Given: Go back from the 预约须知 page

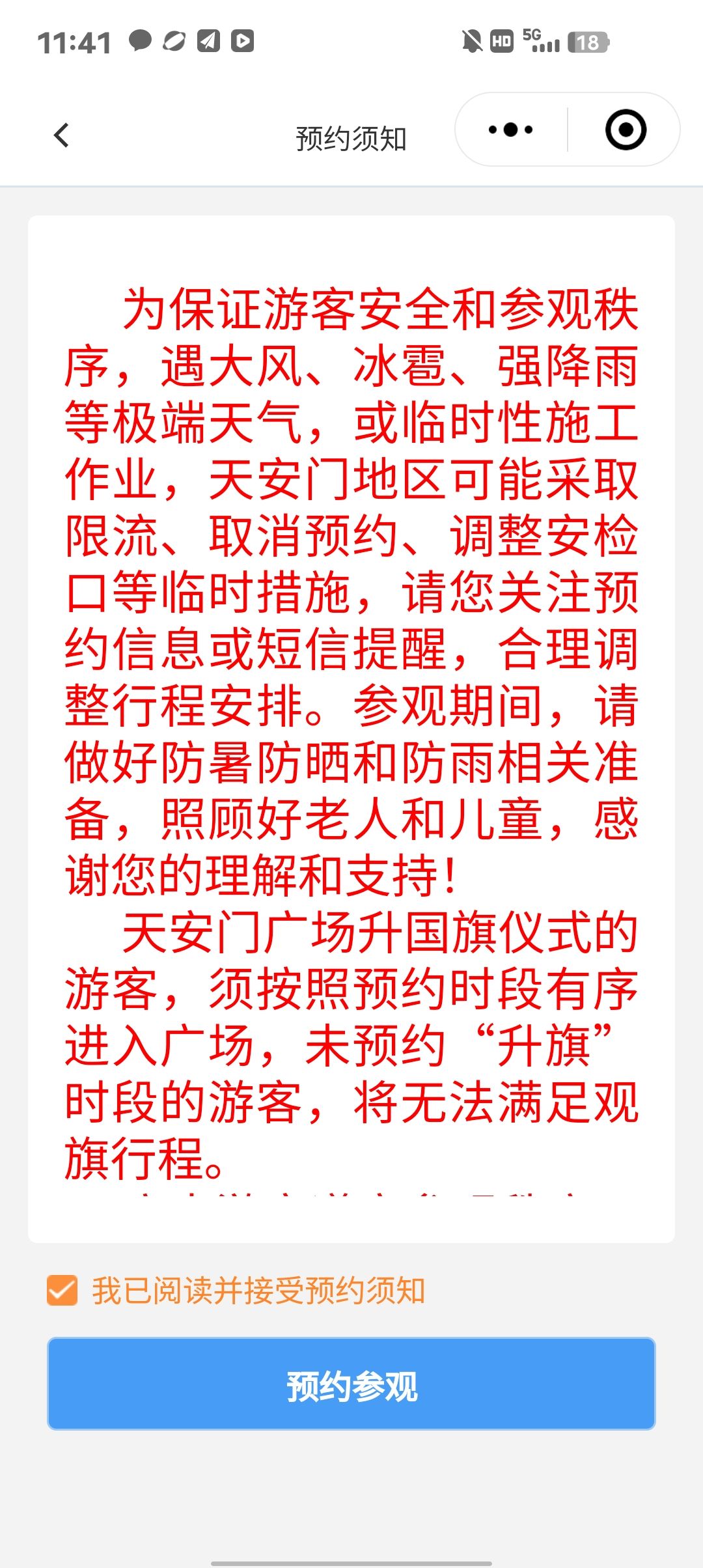Looking at the screenshot, I should pyautogui.click(x=62, y=135).
